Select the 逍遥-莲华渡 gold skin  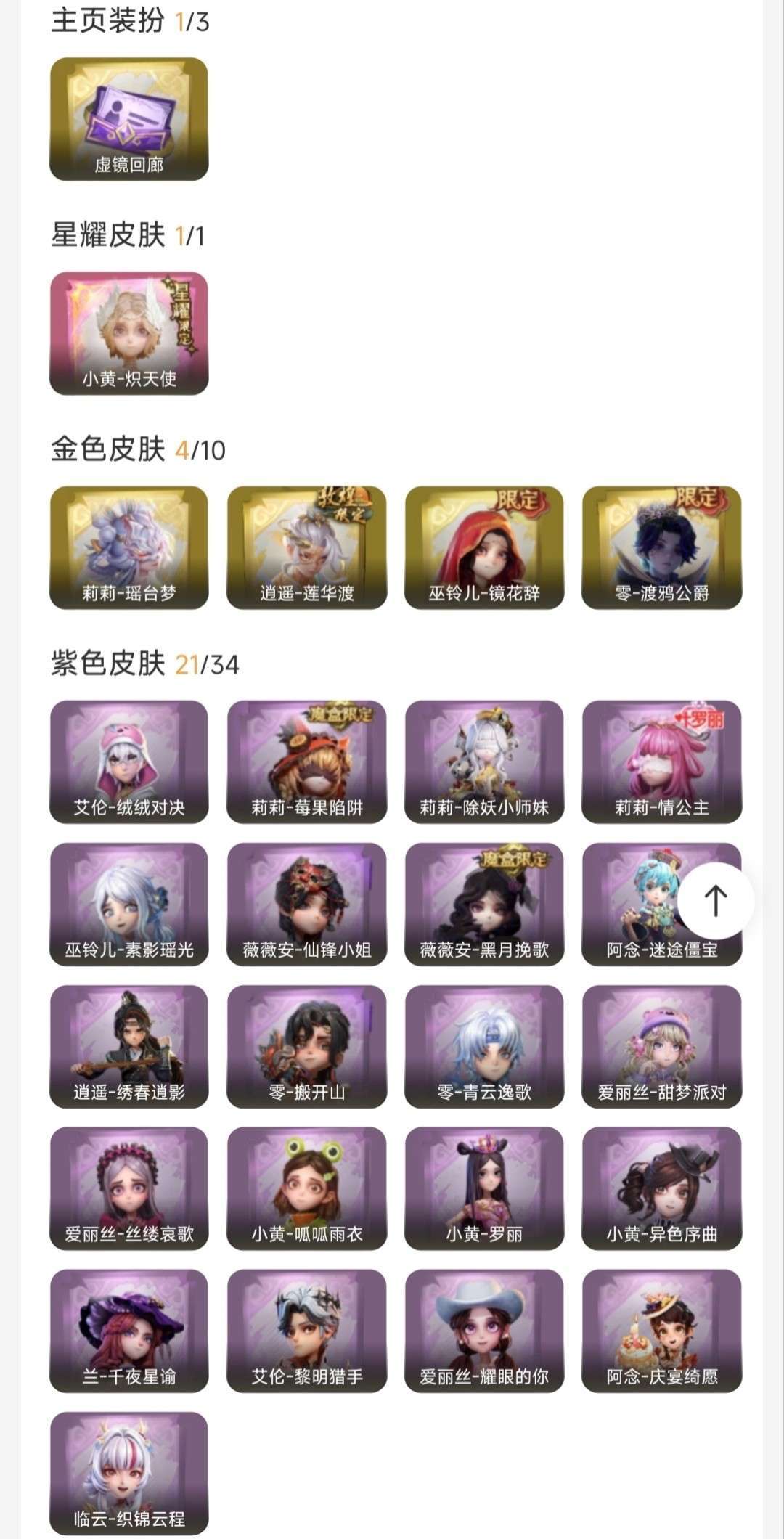click(x=306, y=547)
